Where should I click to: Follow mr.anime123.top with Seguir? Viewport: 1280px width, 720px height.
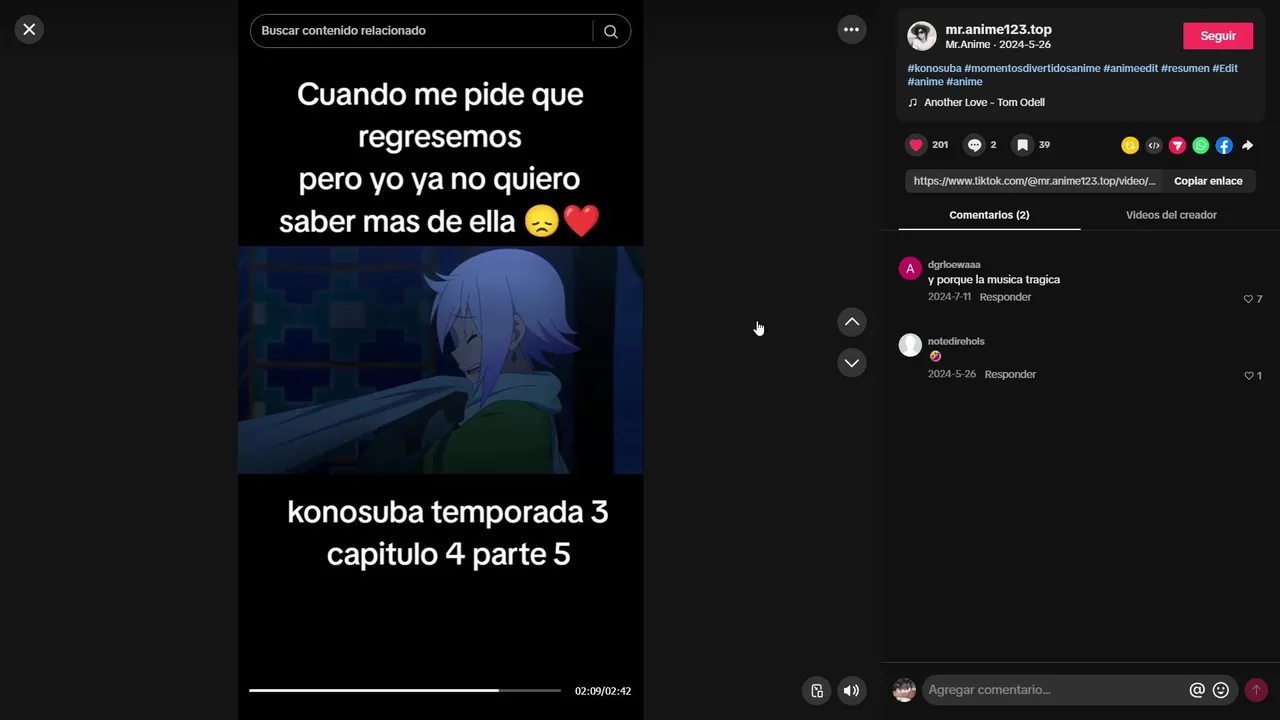(x=1217, y=36)
